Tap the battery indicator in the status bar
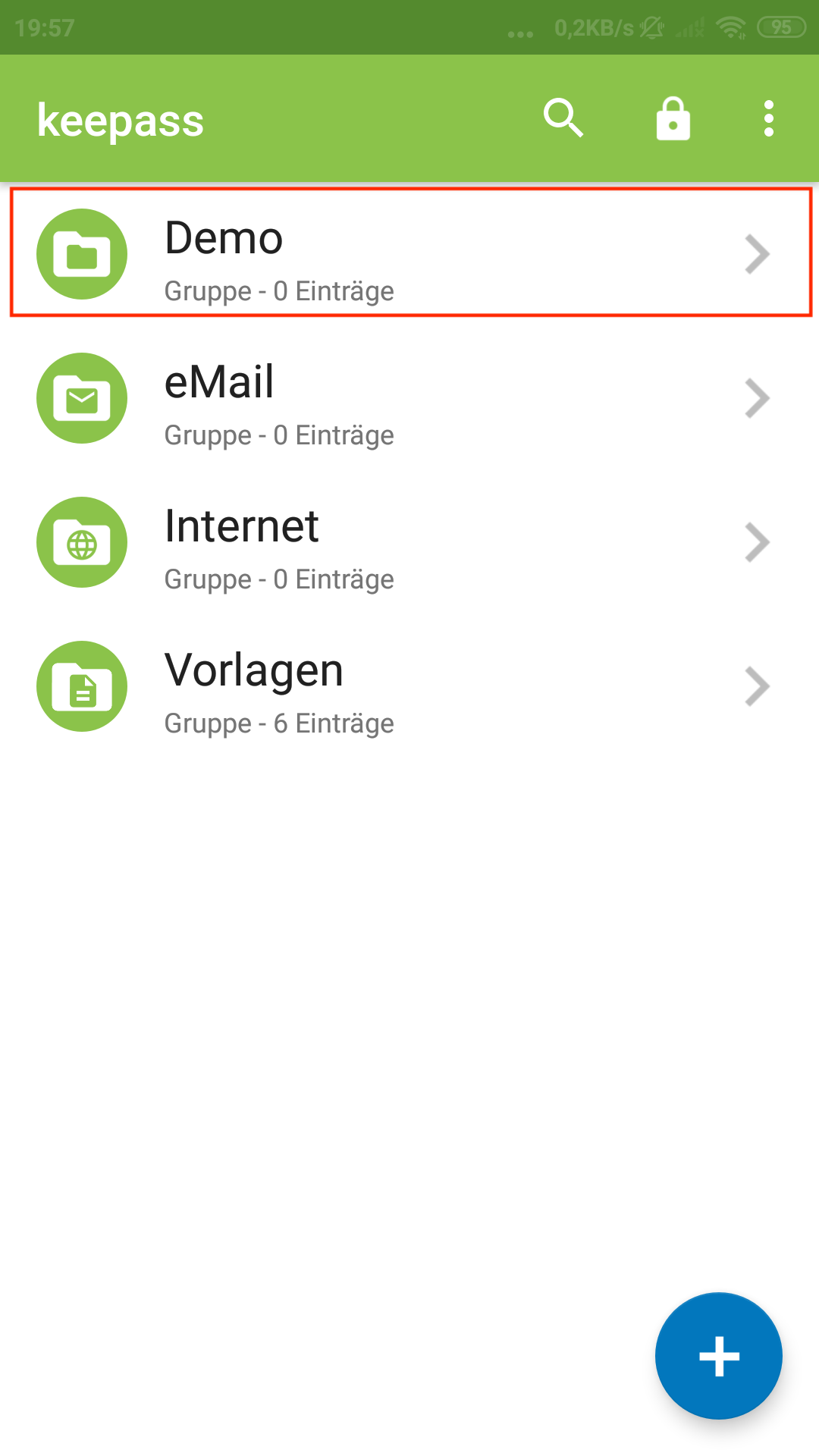Image resolution: width=819 pixels, height=1456 pixels. 781,27
